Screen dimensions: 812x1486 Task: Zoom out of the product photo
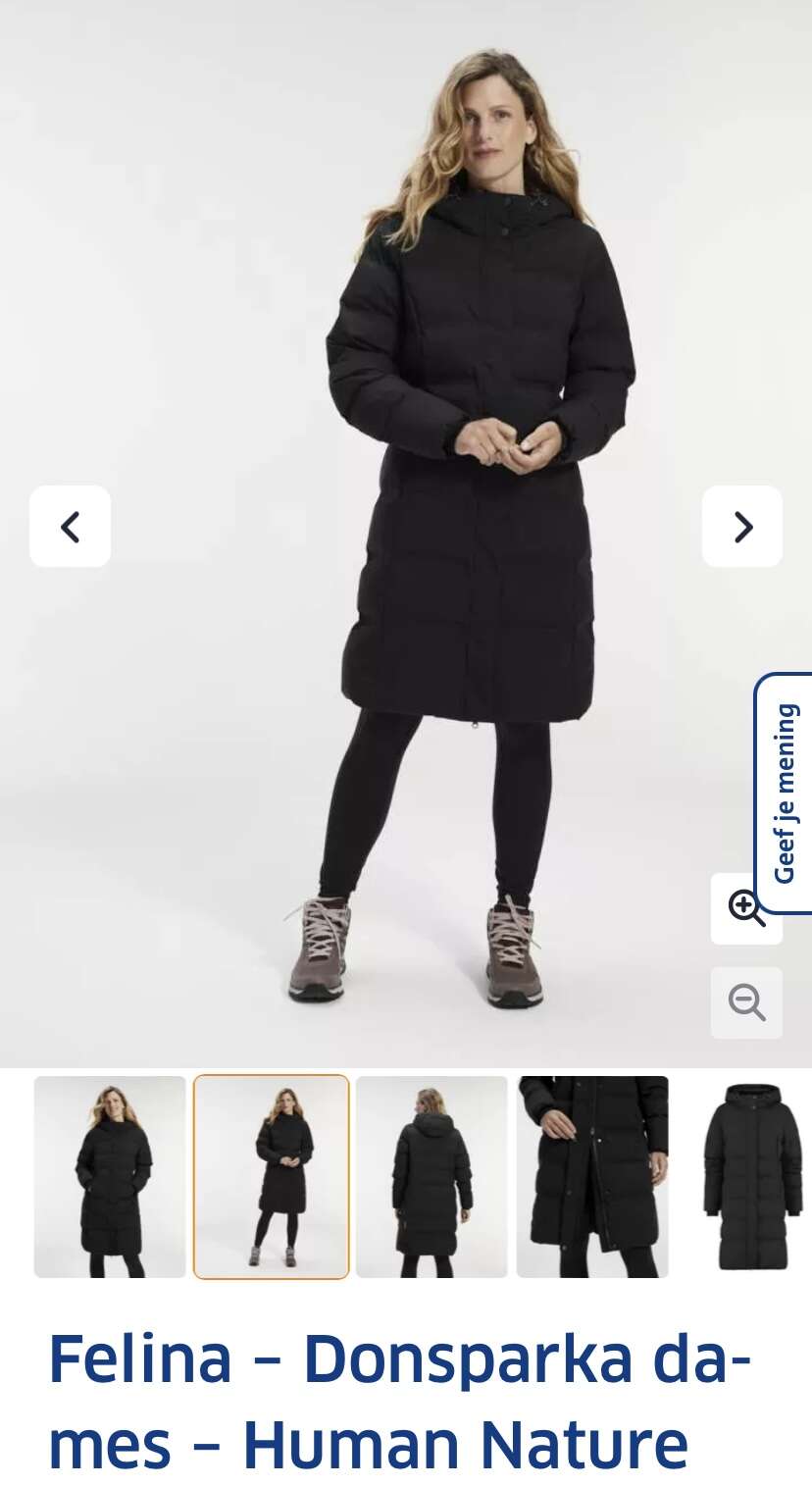(746, 1002)
